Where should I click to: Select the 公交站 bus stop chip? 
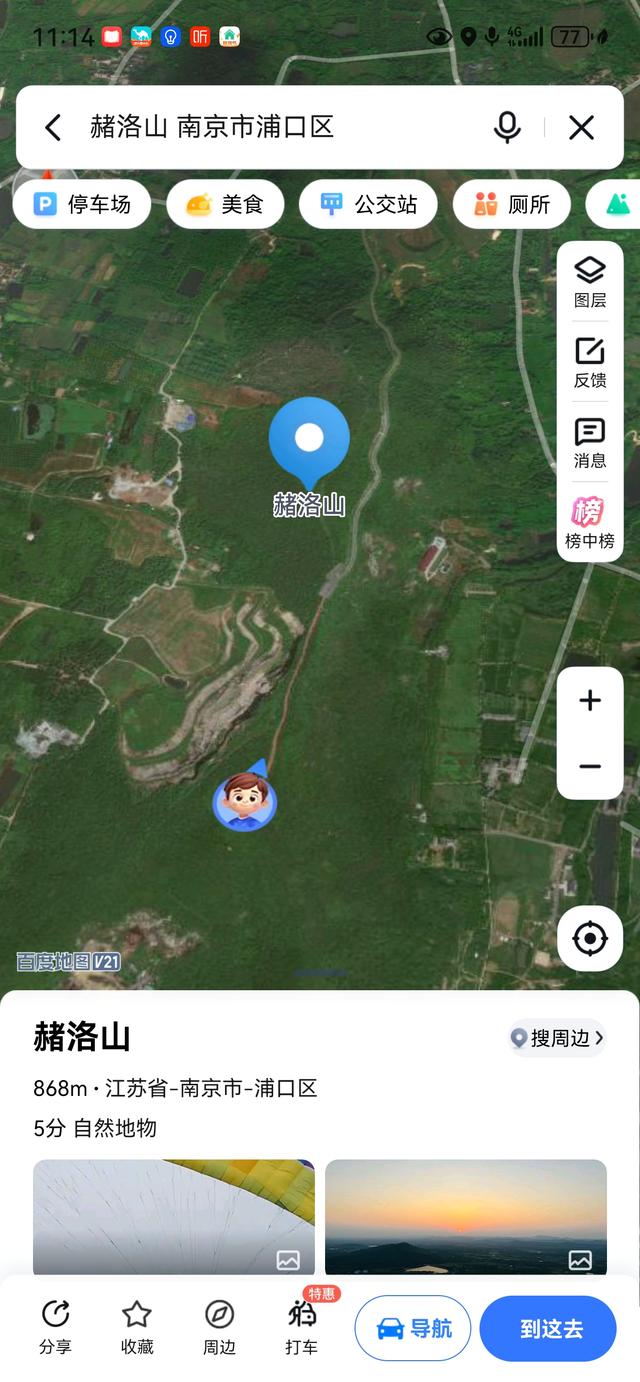(x=369, y=205)
